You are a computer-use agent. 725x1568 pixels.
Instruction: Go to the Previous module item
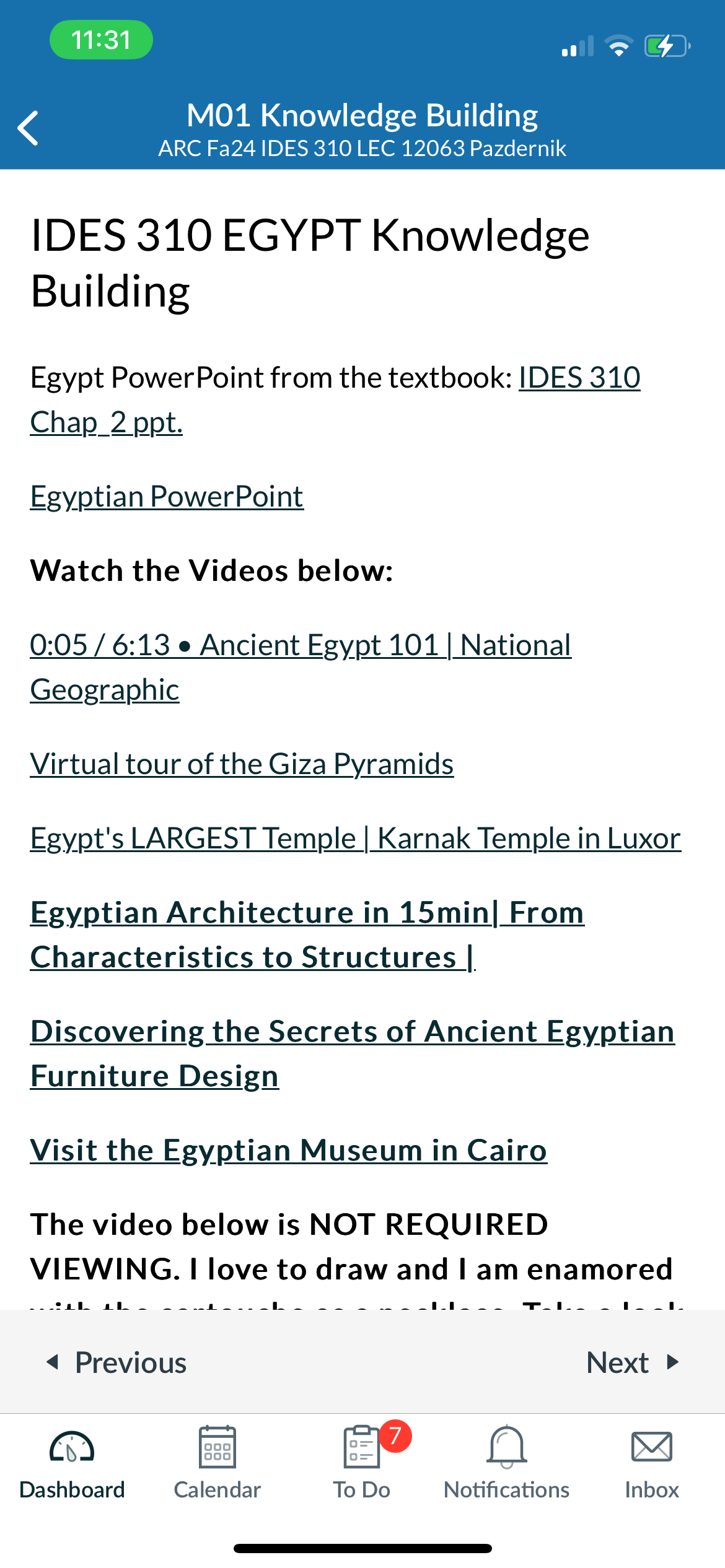click(116, 1362)
